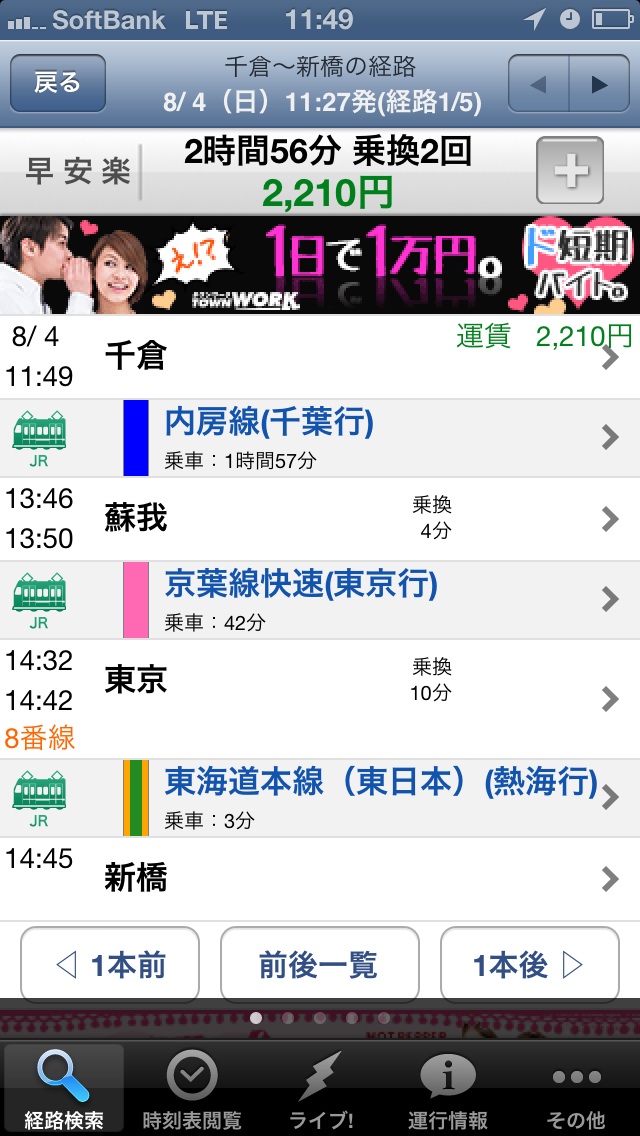Switch to the 運行情報 tab

click(x=448, y=1090)
